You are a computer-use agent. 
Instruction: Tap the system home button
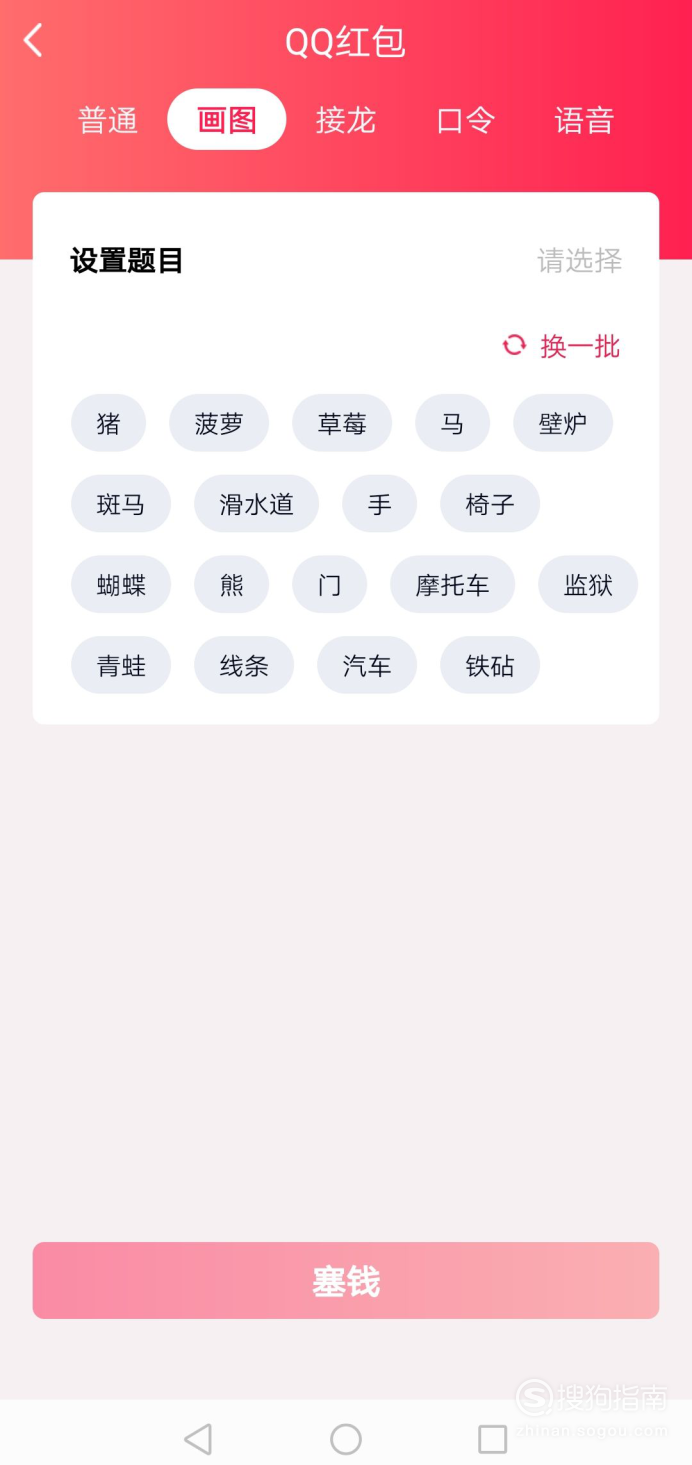(346, 1439)
